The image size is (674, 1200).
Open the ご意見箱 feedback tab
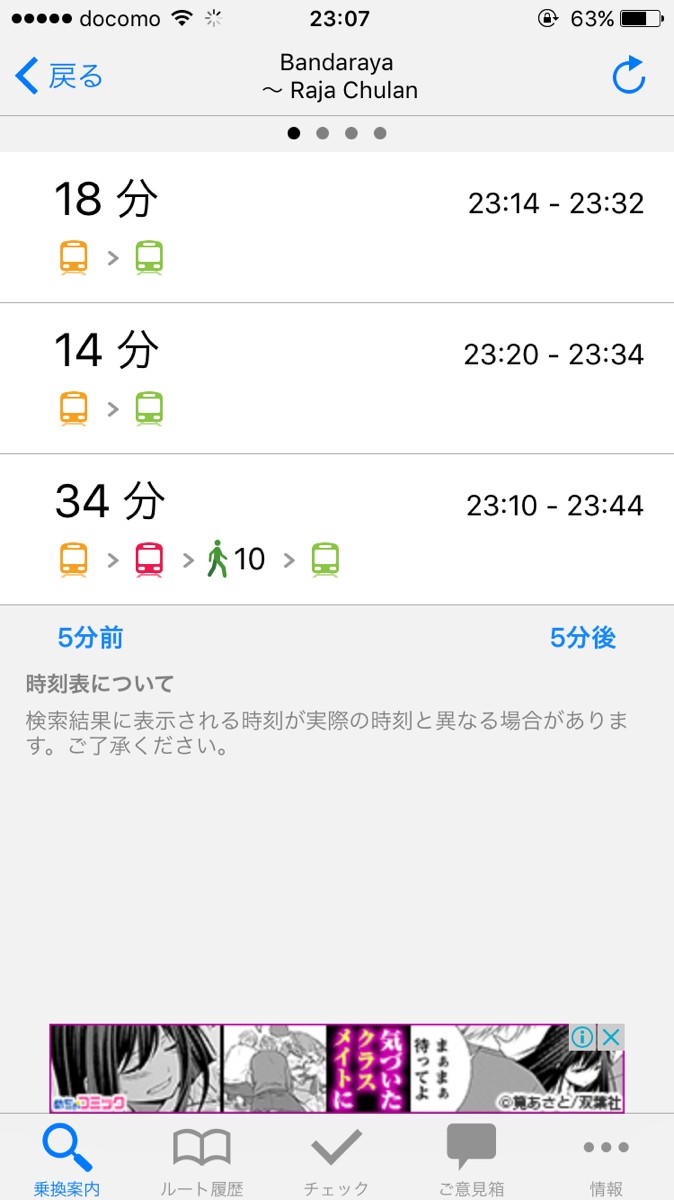click(471, 1158)
